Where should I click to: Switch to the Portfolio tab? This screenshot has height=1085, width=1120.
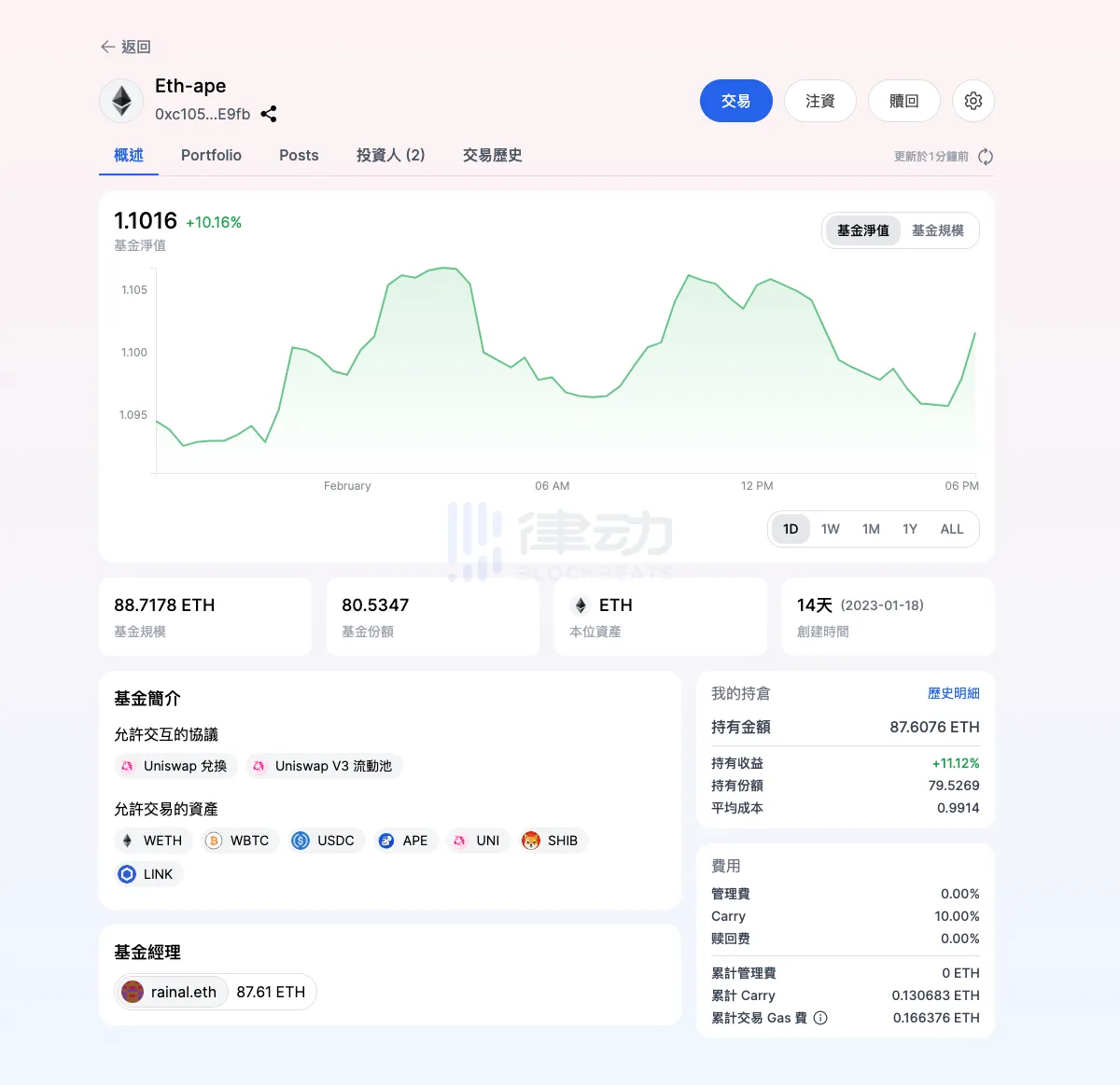point(211,155)
